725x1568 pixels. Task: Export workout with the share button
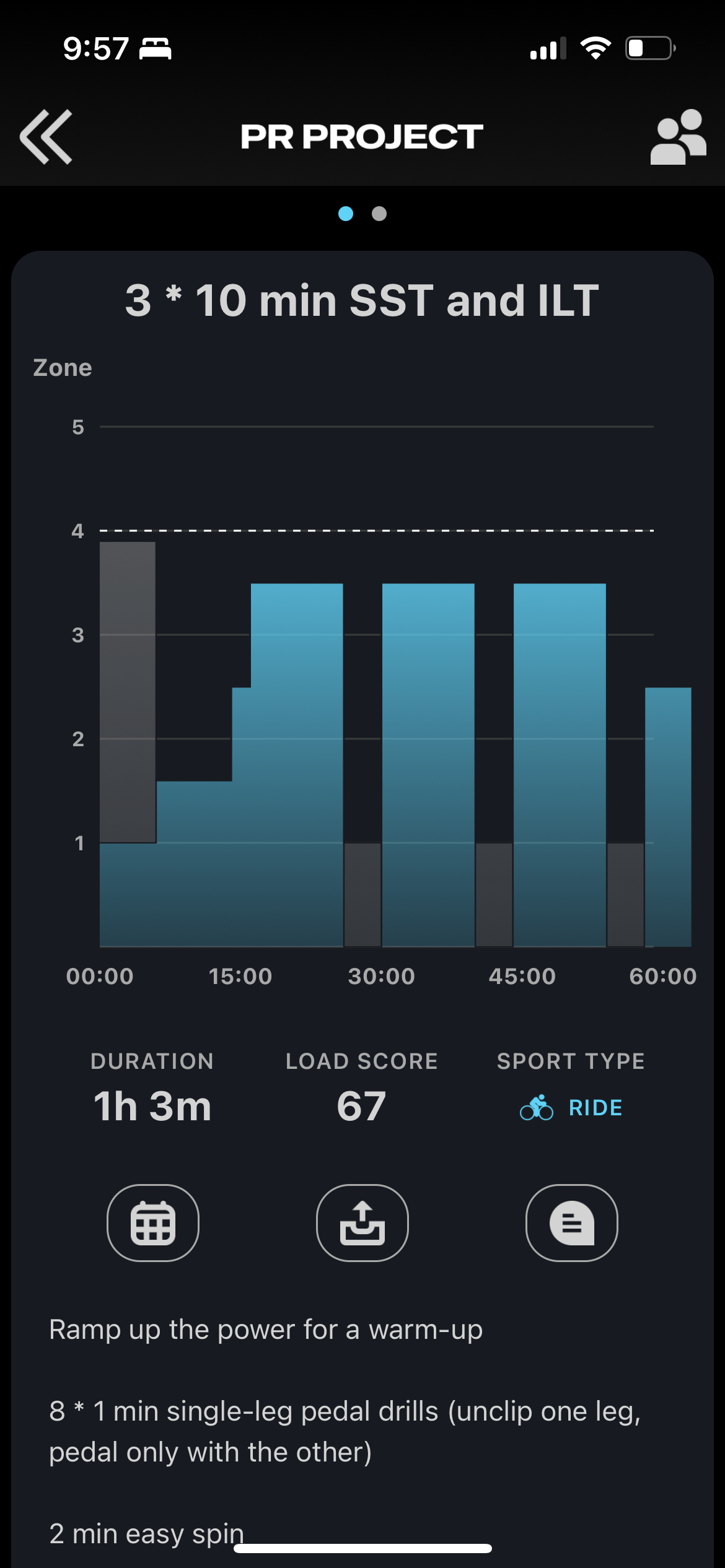[362, 1223]
